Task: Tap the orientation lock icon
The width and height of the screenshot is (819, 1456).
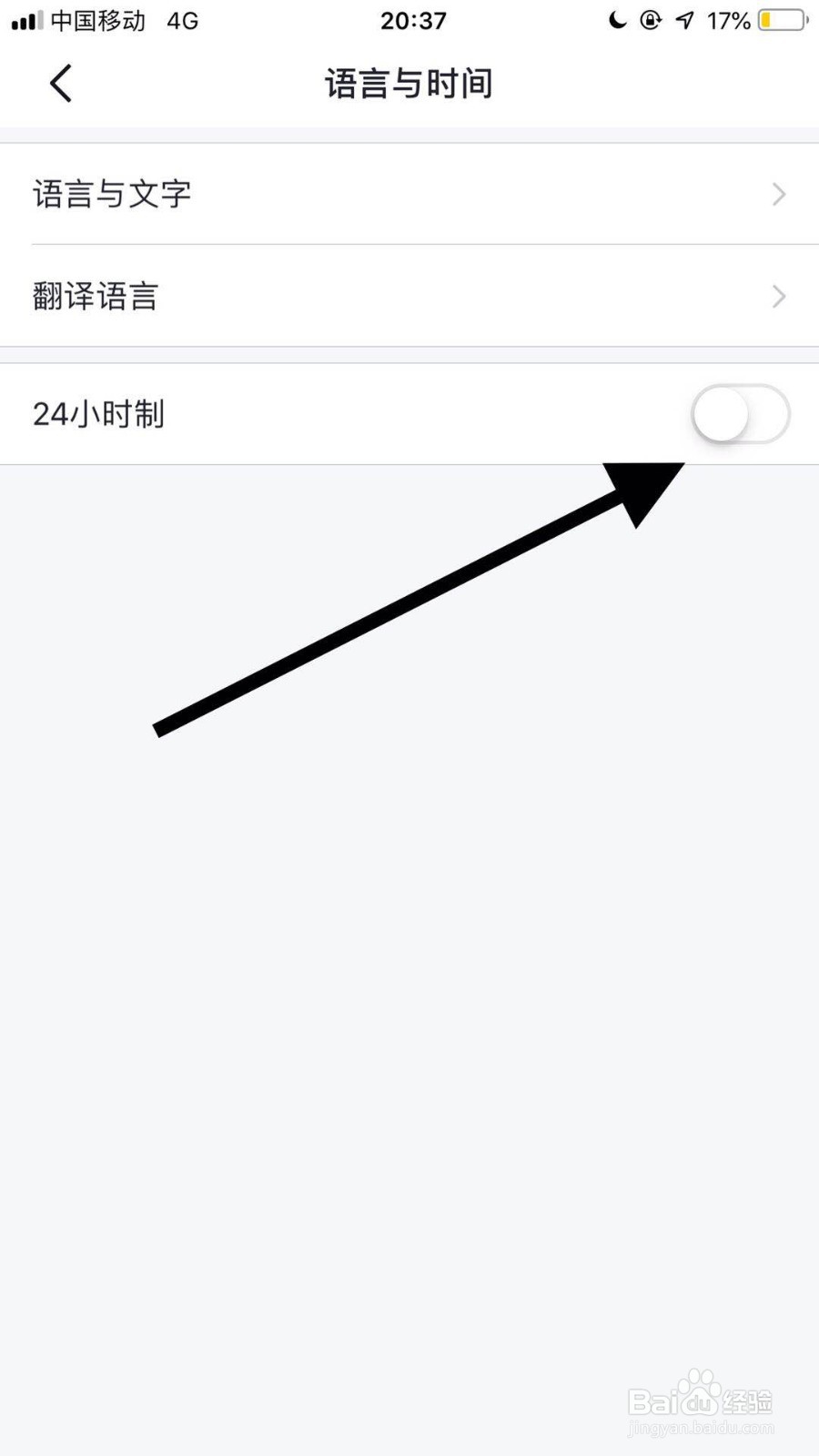Action: [x=650, y=20]
